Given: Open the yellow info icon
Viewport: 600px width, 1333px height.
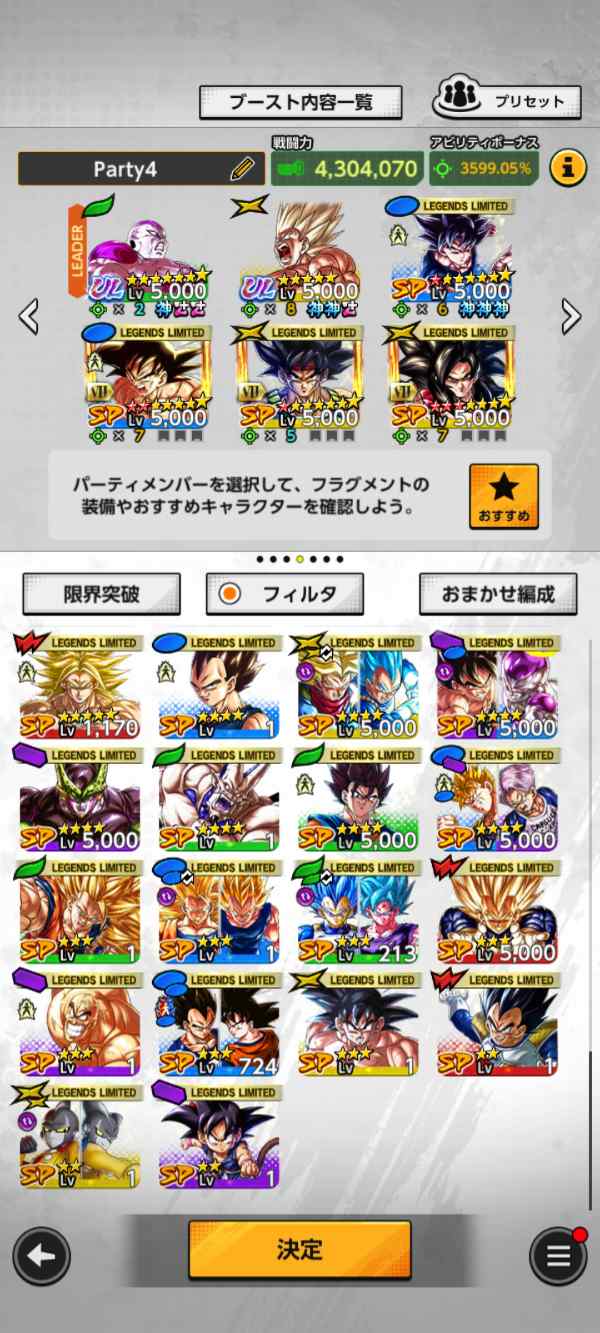Looking at the screenshot, I should tap(566, 168).
